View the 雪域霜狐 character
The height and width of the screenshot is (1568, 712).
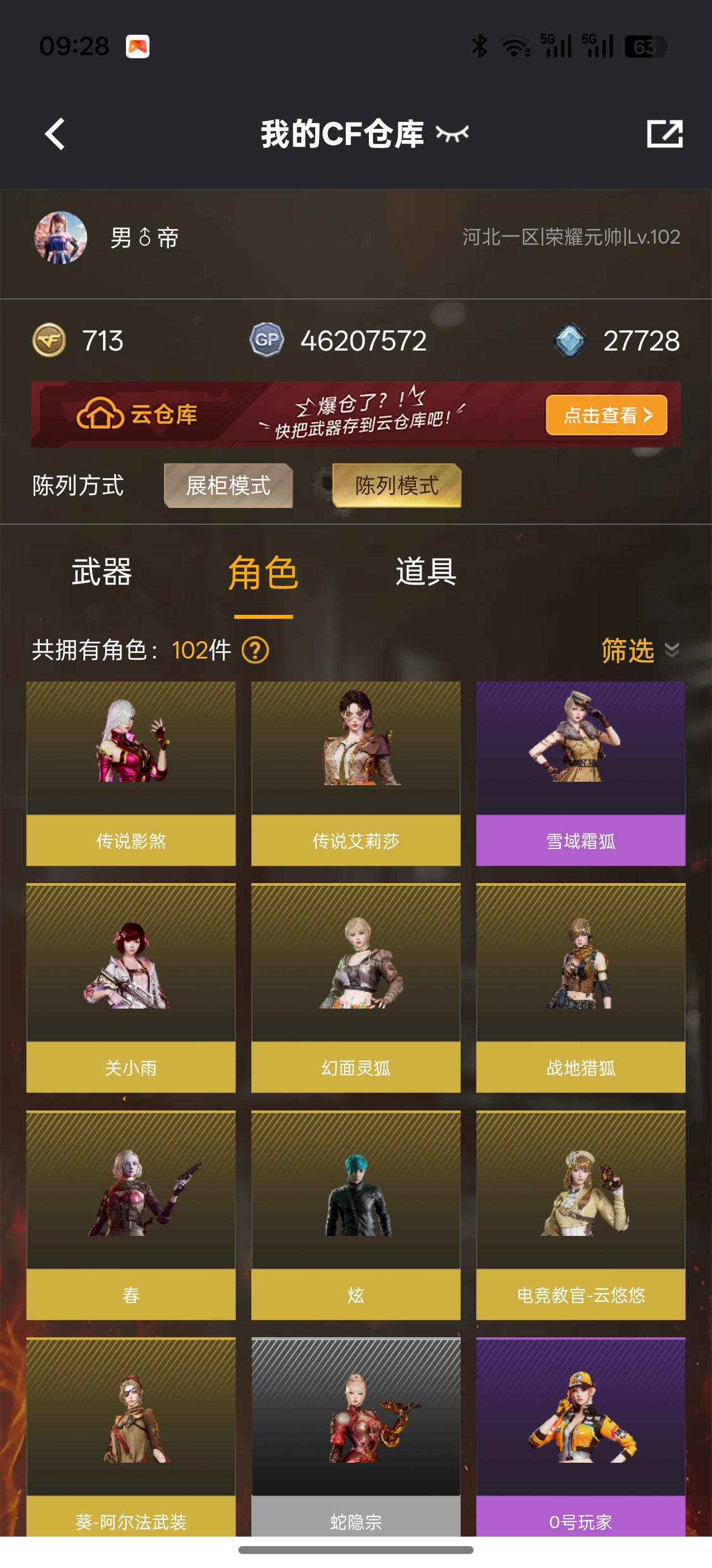coord(580,774)
